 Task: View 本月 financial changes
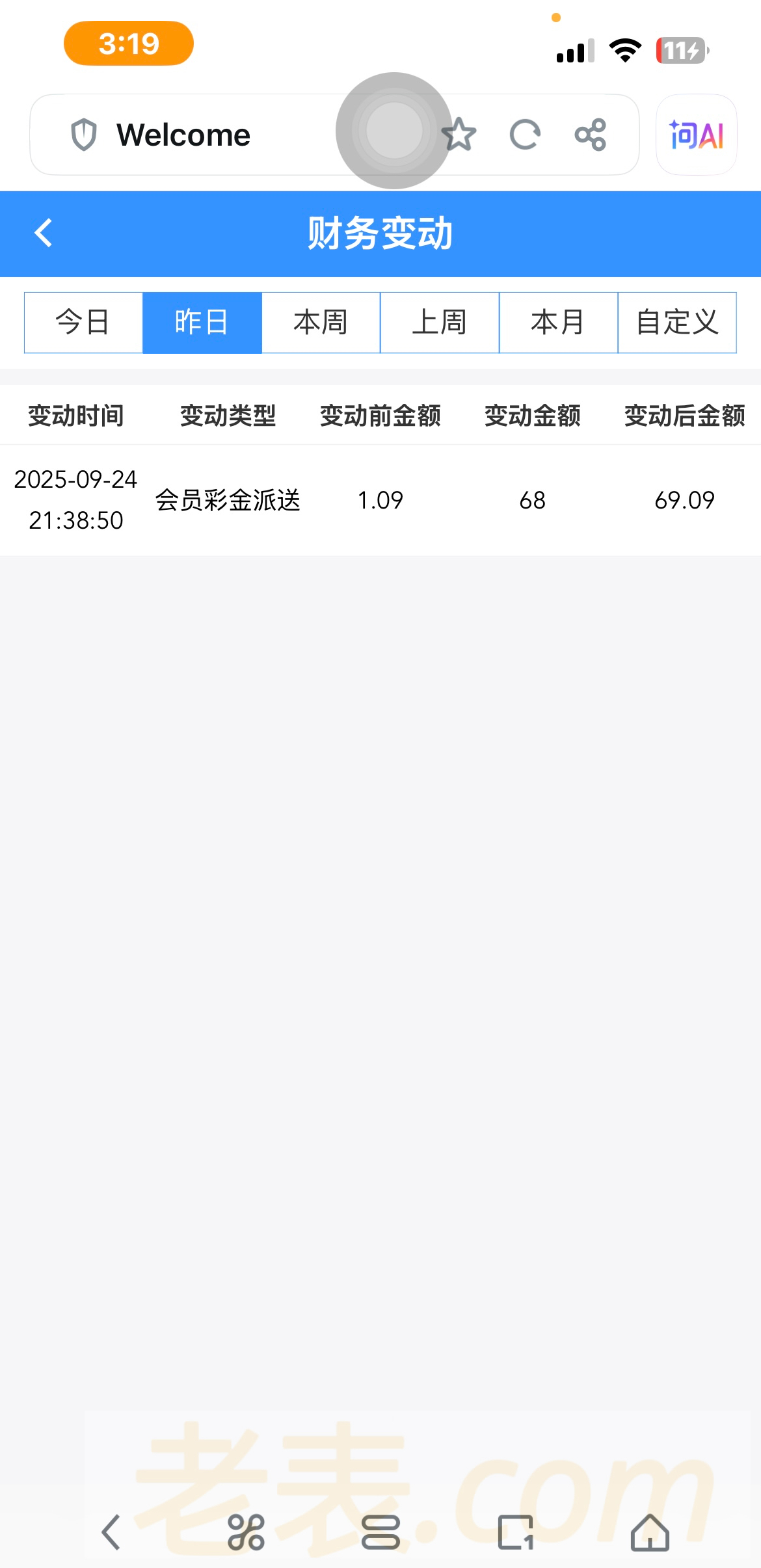[558, 323]
